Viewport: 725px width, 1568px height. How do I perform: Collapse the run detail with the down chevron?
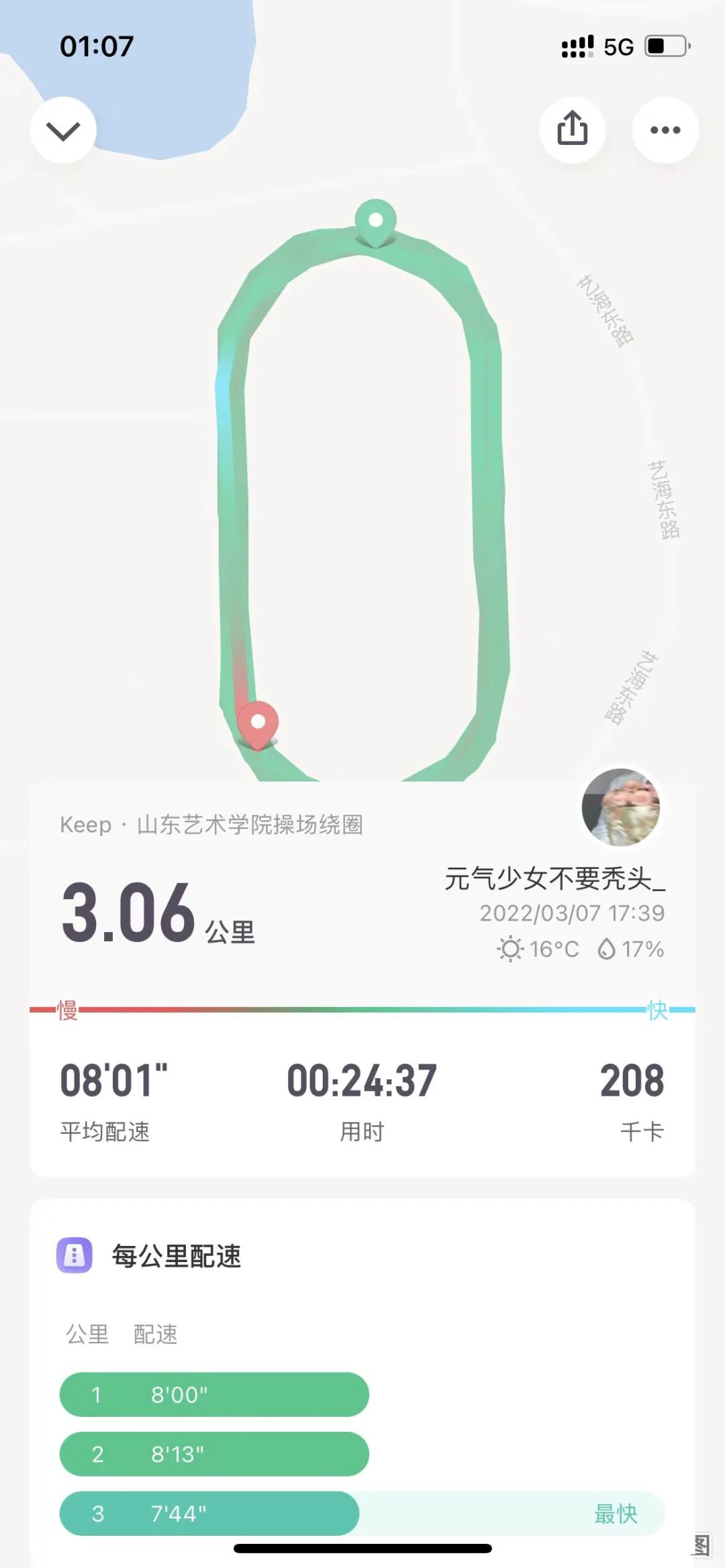click(63, 130)
